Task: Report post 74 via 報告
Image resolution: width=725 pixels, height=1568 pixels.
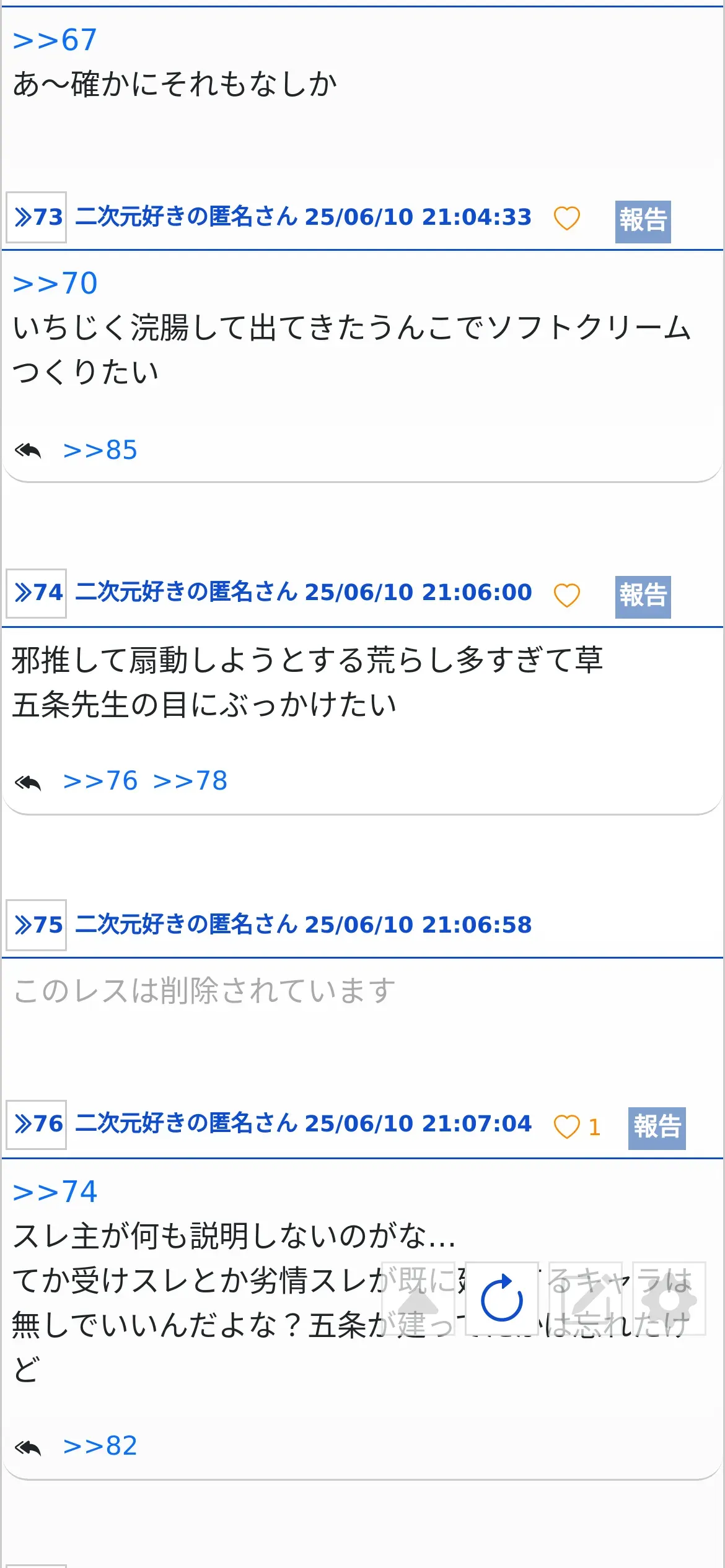Action: [643, 596]
